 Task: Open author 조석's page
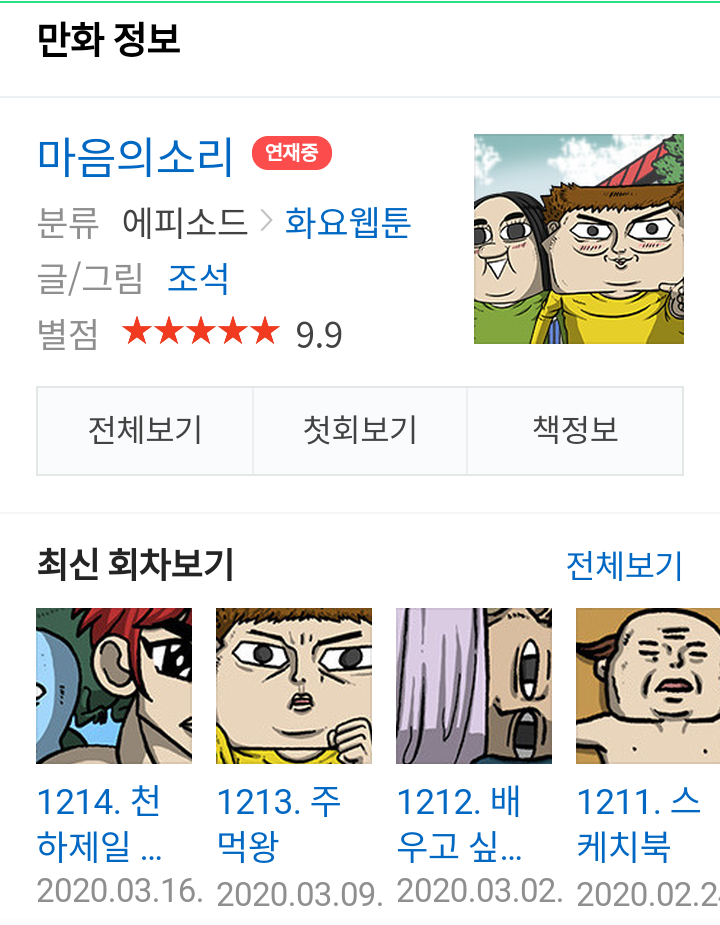198,278
